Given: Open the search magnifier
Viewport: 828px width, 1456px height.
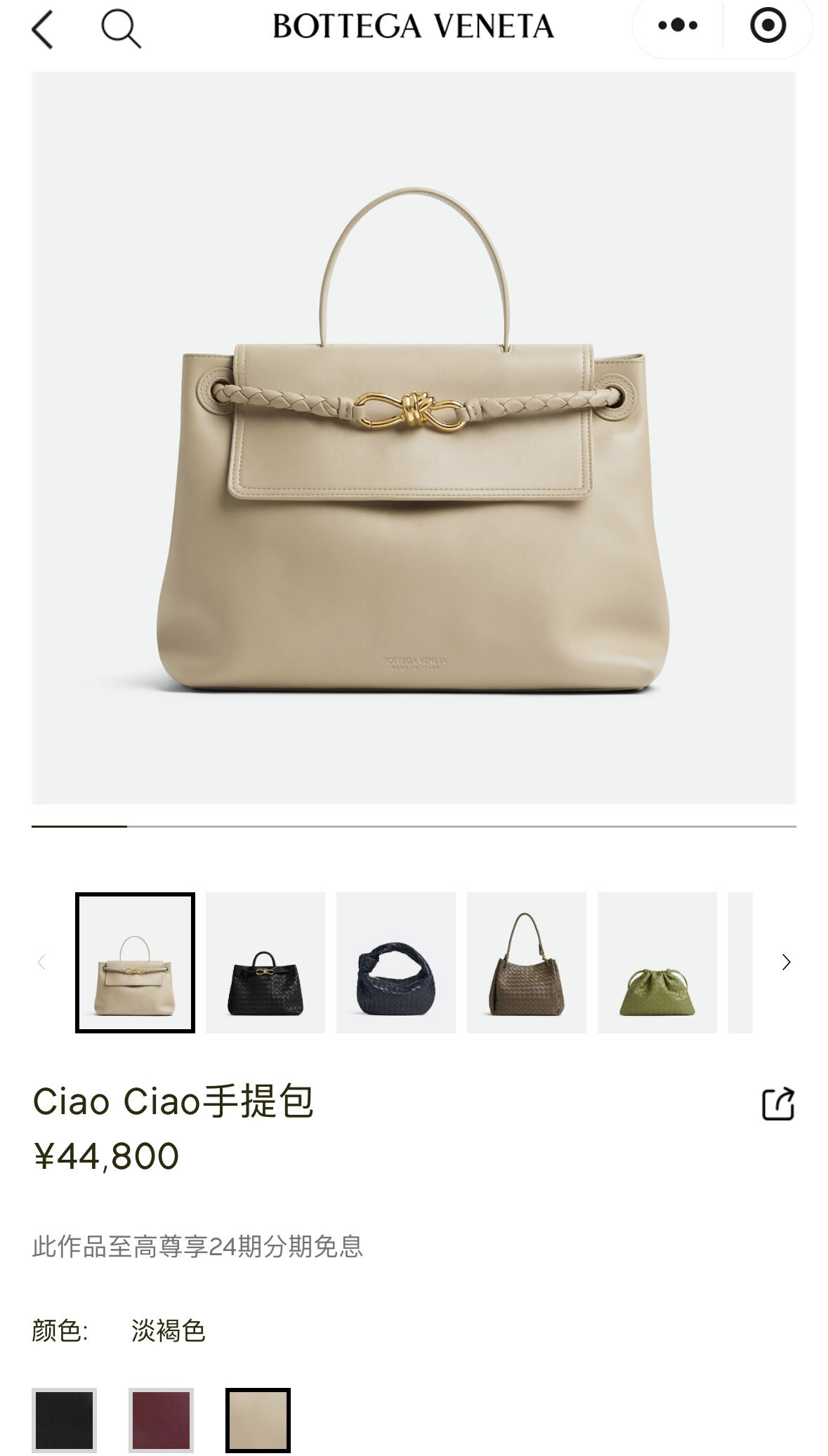Looking at the screenshot, I should point(121,29).
